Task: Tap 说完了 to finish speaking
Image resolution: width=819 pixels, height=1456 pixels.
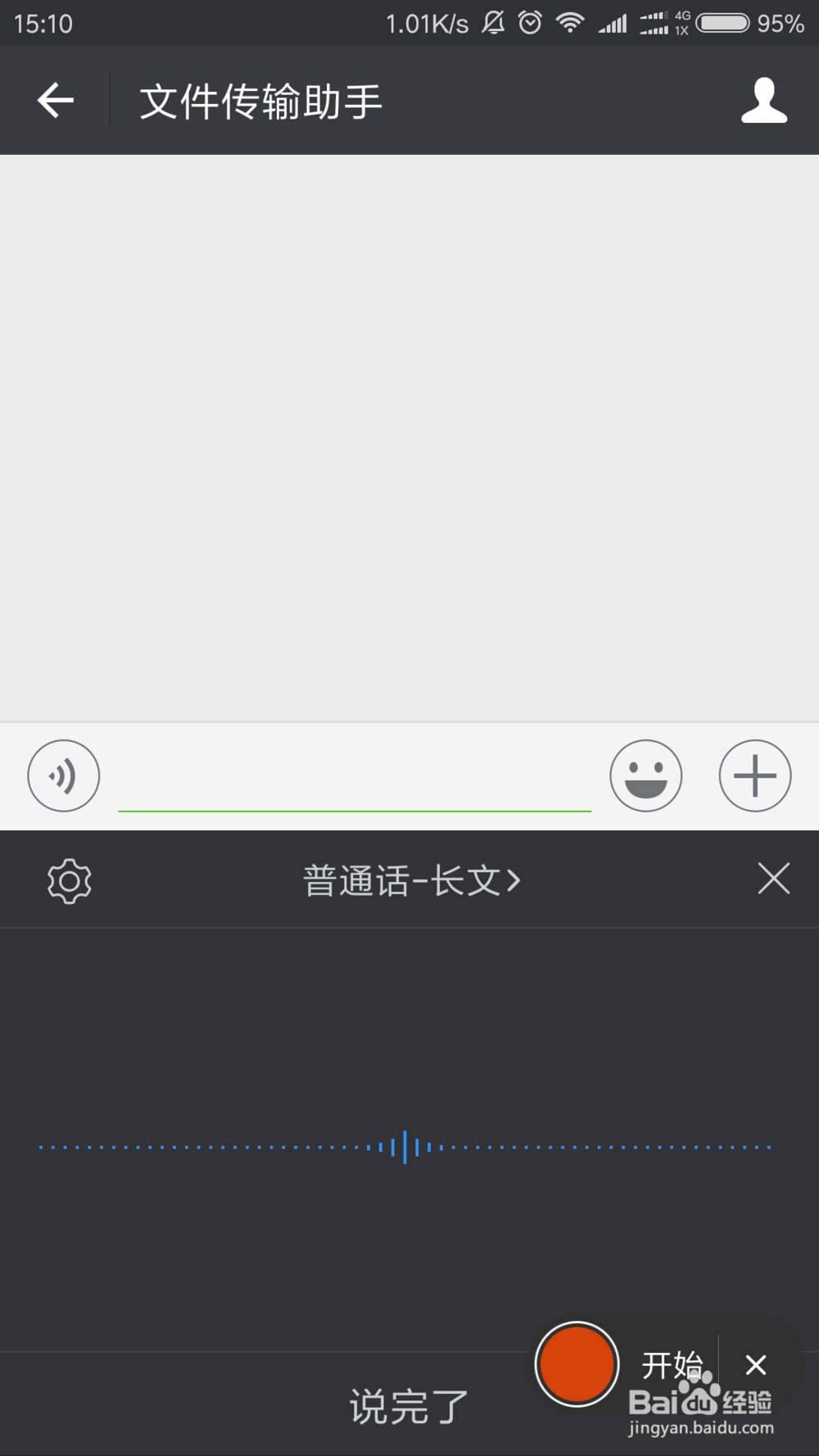Action: pos(409,1406)
